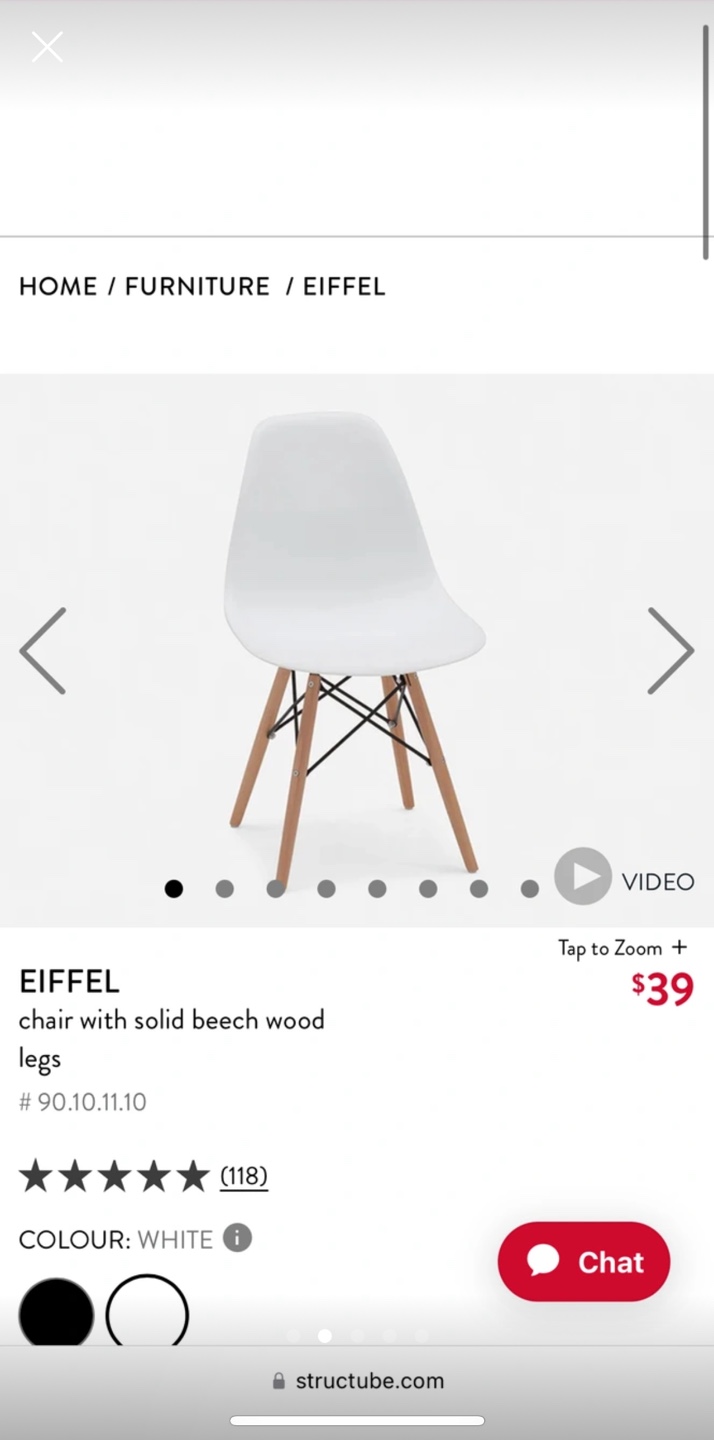Open the FURNITURE breadcrumb link
Screen dimensions: 714x1440
[197, 287]
